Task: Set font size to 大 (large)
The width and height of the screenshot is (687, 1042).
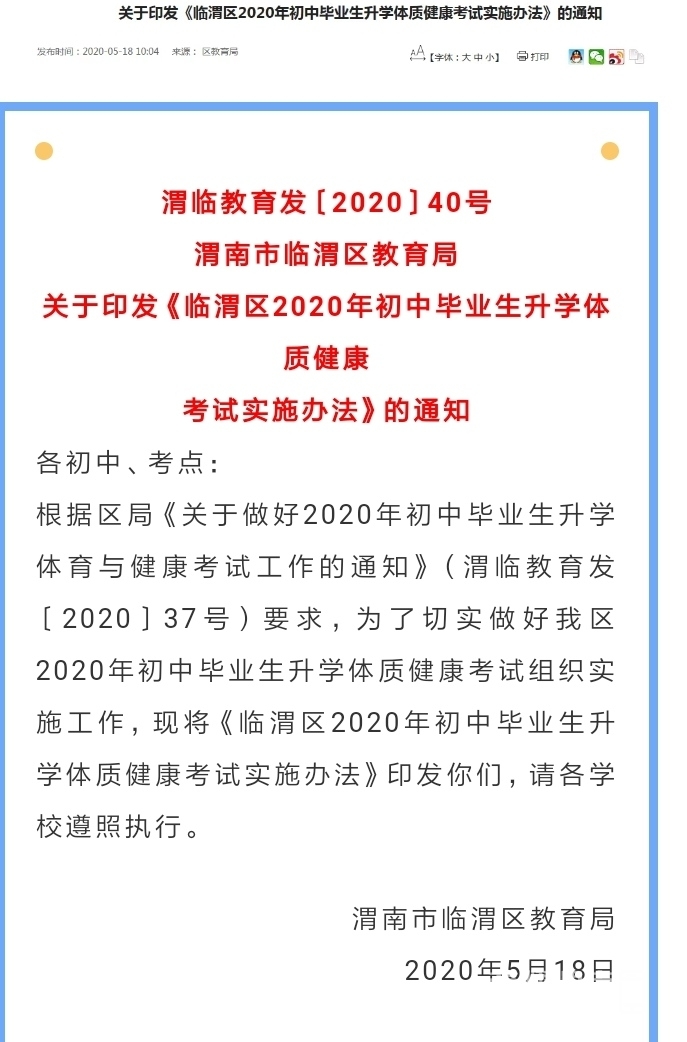Action: [466, 57]
